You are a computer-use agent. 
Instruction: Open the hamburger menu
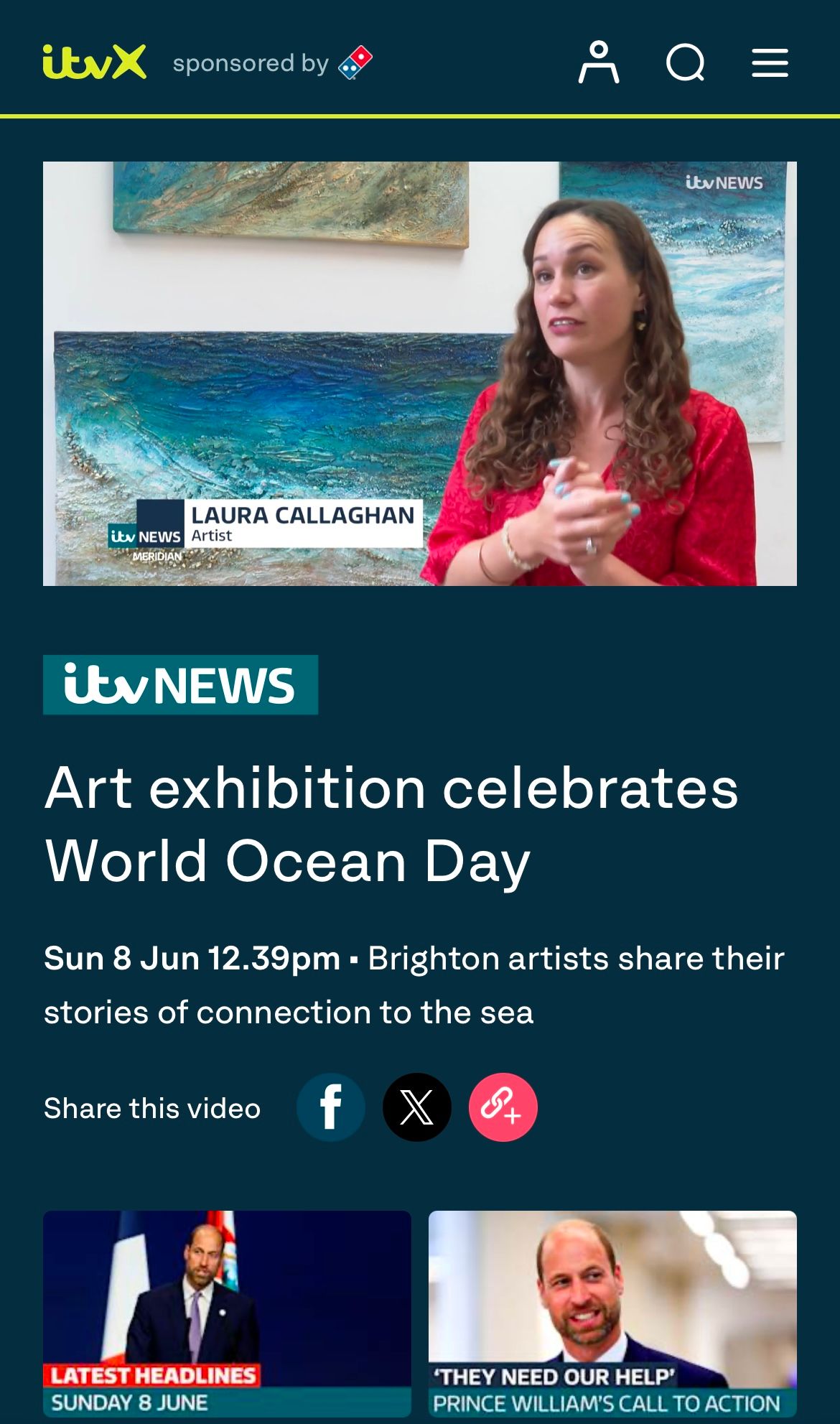pyautogui.click(x=770, y=63)
